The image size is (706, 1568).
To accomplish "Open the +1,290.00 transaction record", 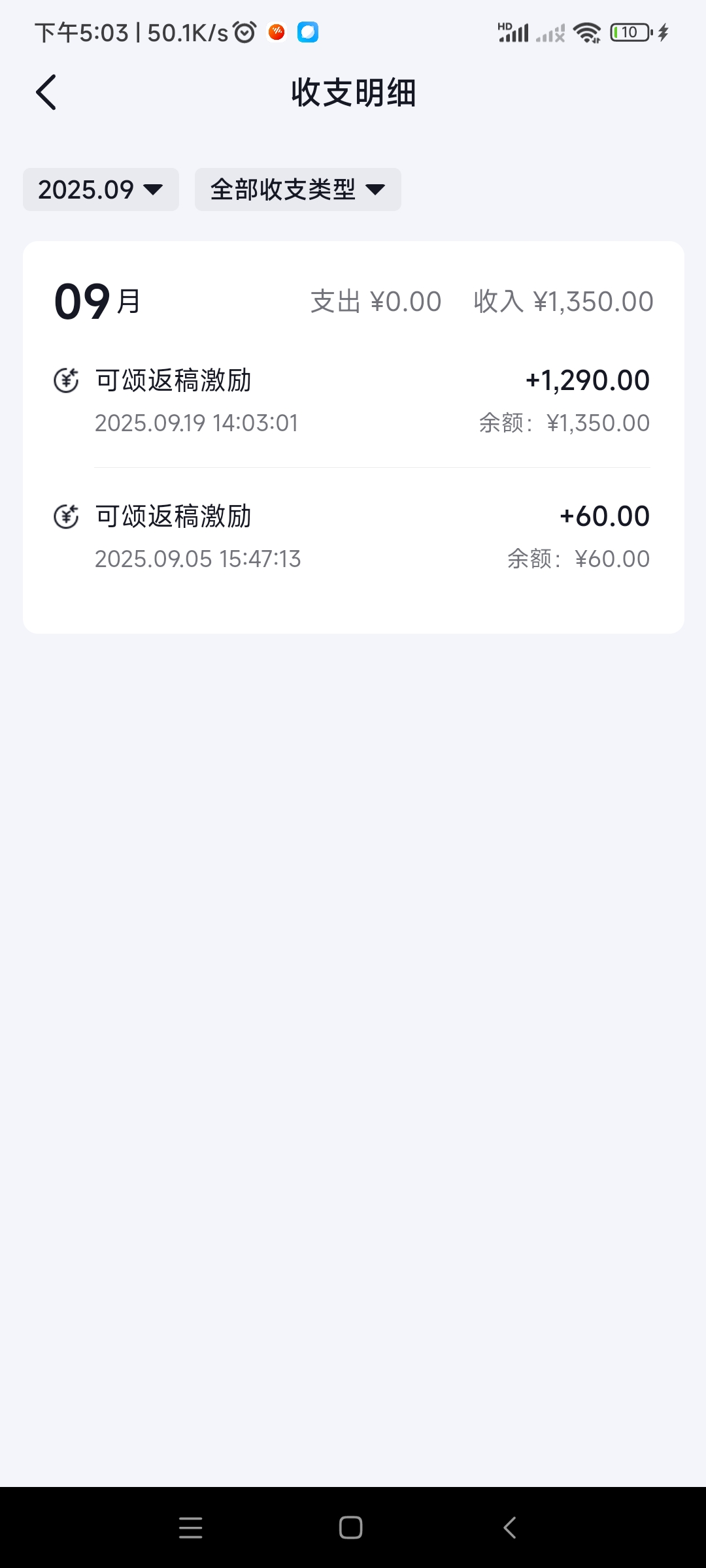I will tap(353, 400).
